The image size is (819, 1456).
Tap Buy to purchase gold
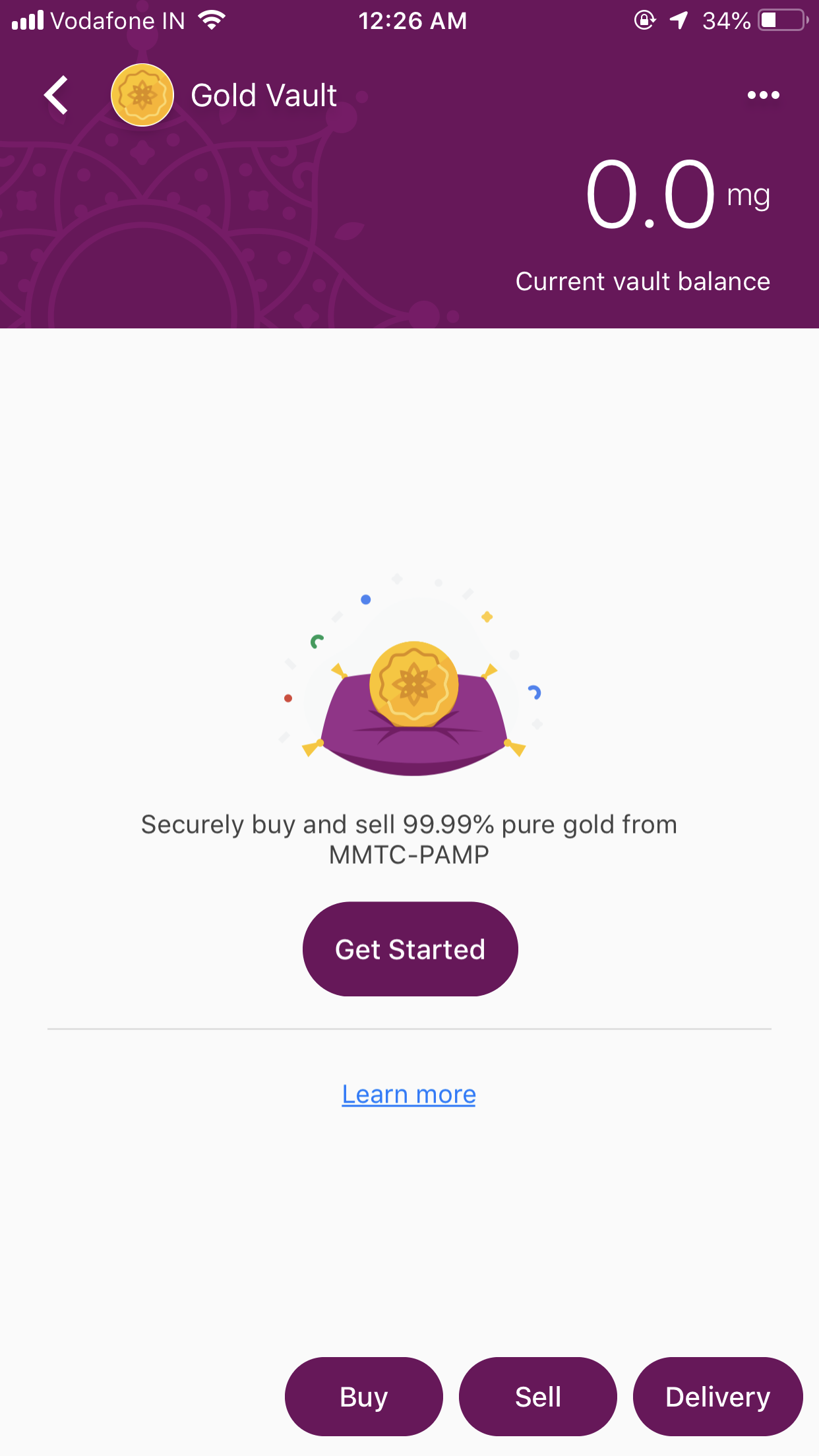(363, 1397)
